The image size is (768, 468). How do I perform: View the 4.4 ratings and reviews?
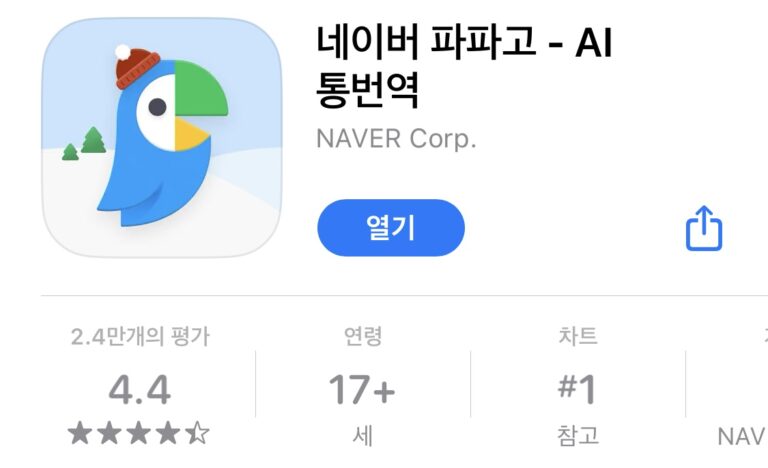[x=140, y=390]
